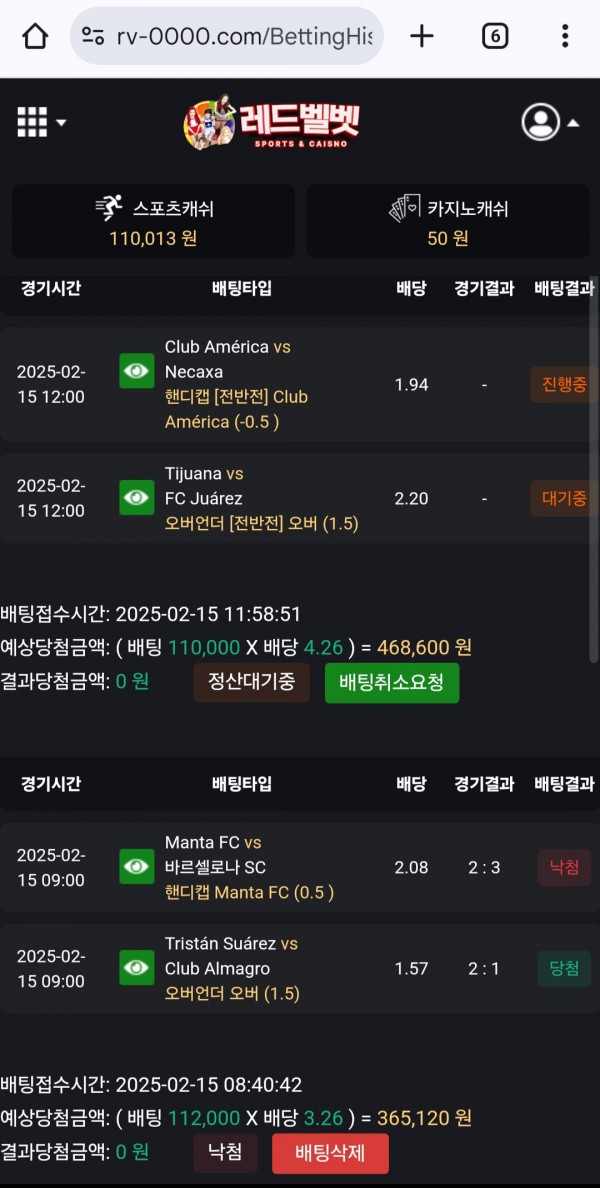The image size is (600, 1188).
Task: Request cancellation with 배팅취소요청
Action: point(392,683)
